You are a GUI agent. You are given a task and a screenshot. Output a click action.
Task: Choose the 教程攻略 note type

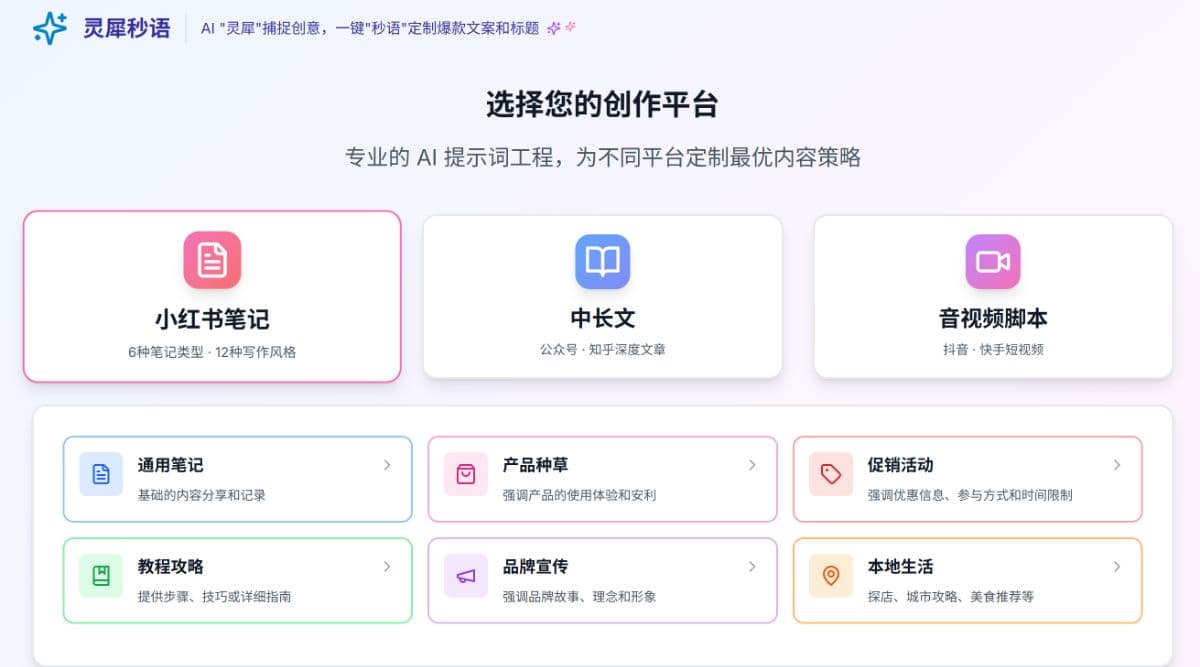[x=237, y=580]
